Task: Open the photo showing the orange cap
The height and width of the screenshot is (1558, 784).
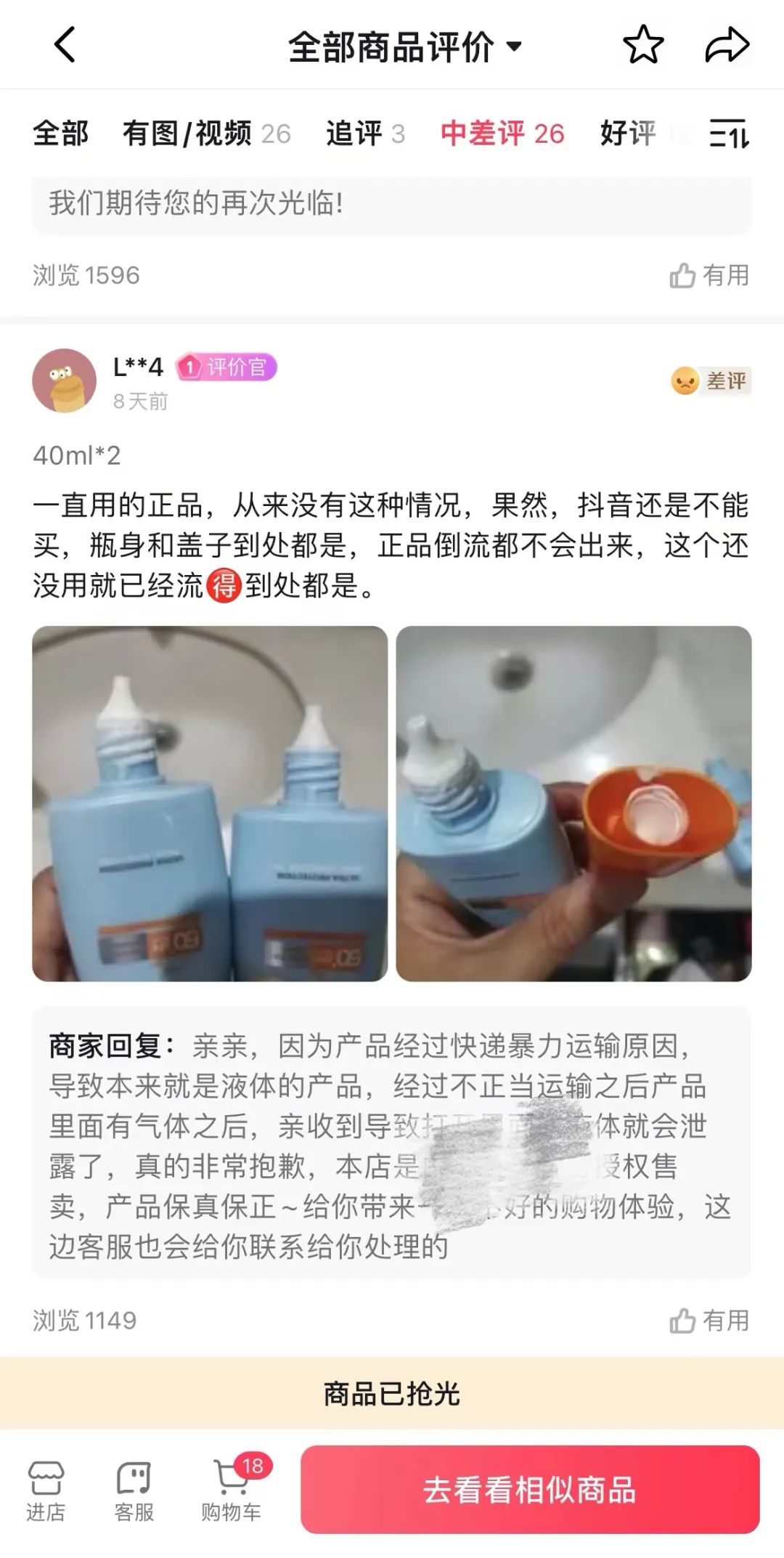Action: click(573, 804)
